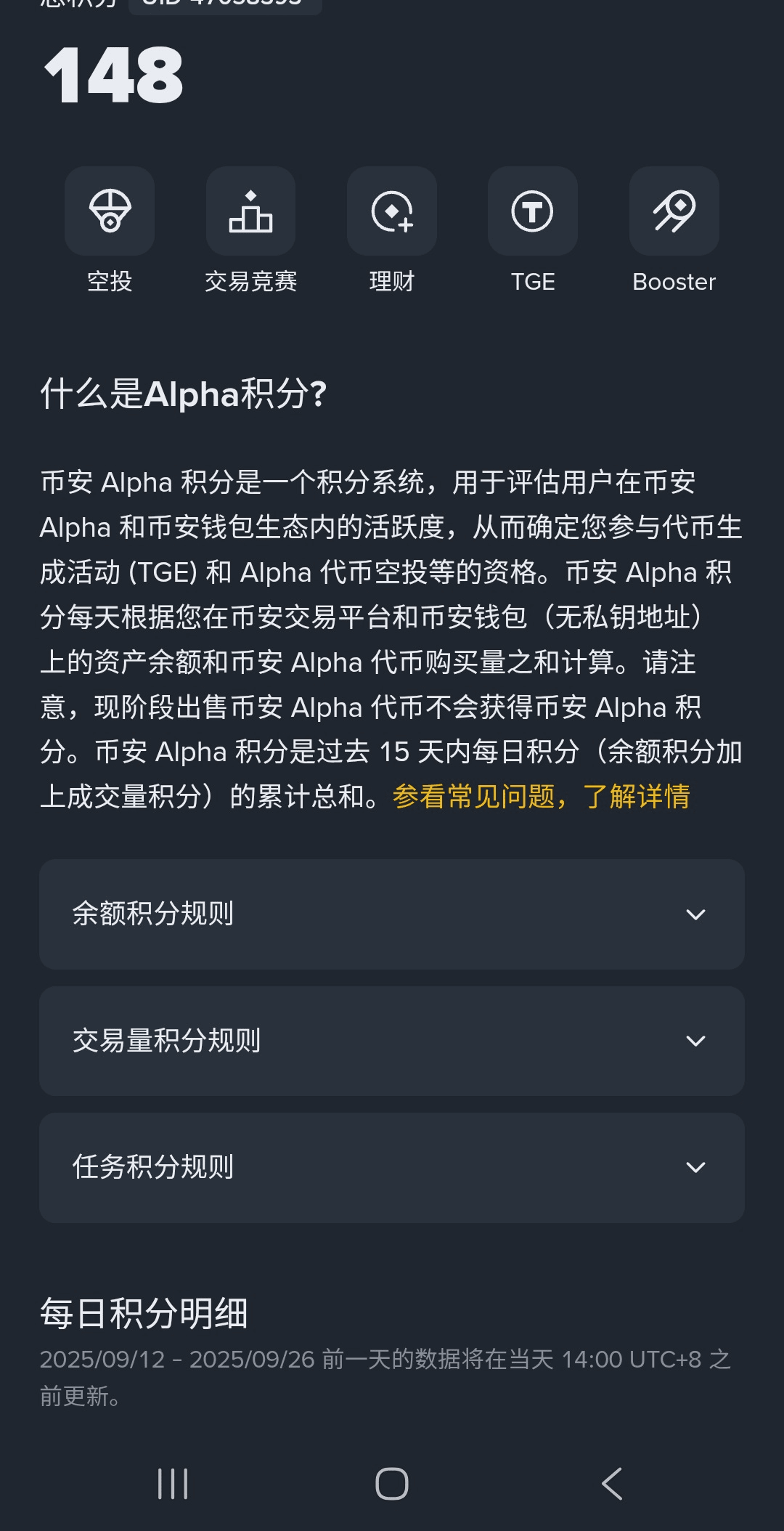Go to the system home screen

click(x=392, y=1484)
